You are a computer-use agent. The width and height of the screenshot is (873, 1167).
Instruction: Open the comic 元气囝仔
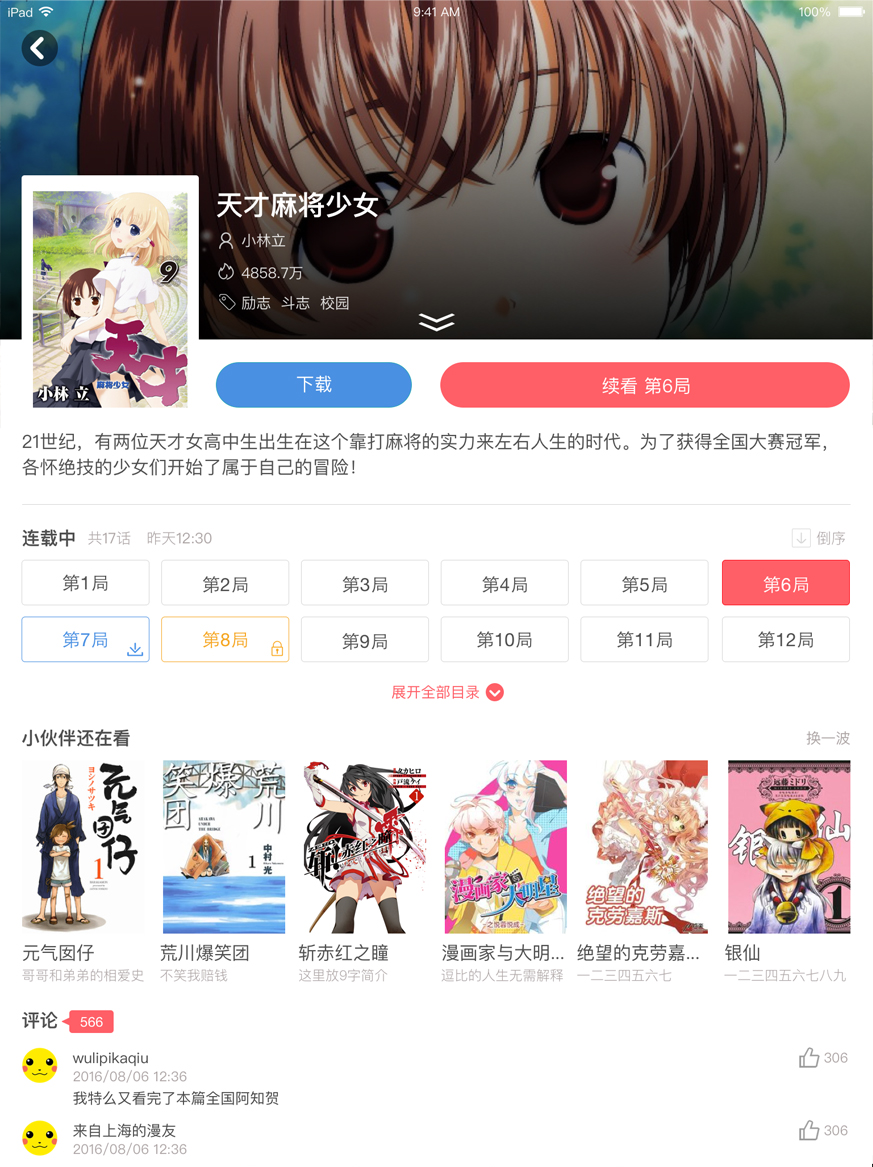[83, 847]
